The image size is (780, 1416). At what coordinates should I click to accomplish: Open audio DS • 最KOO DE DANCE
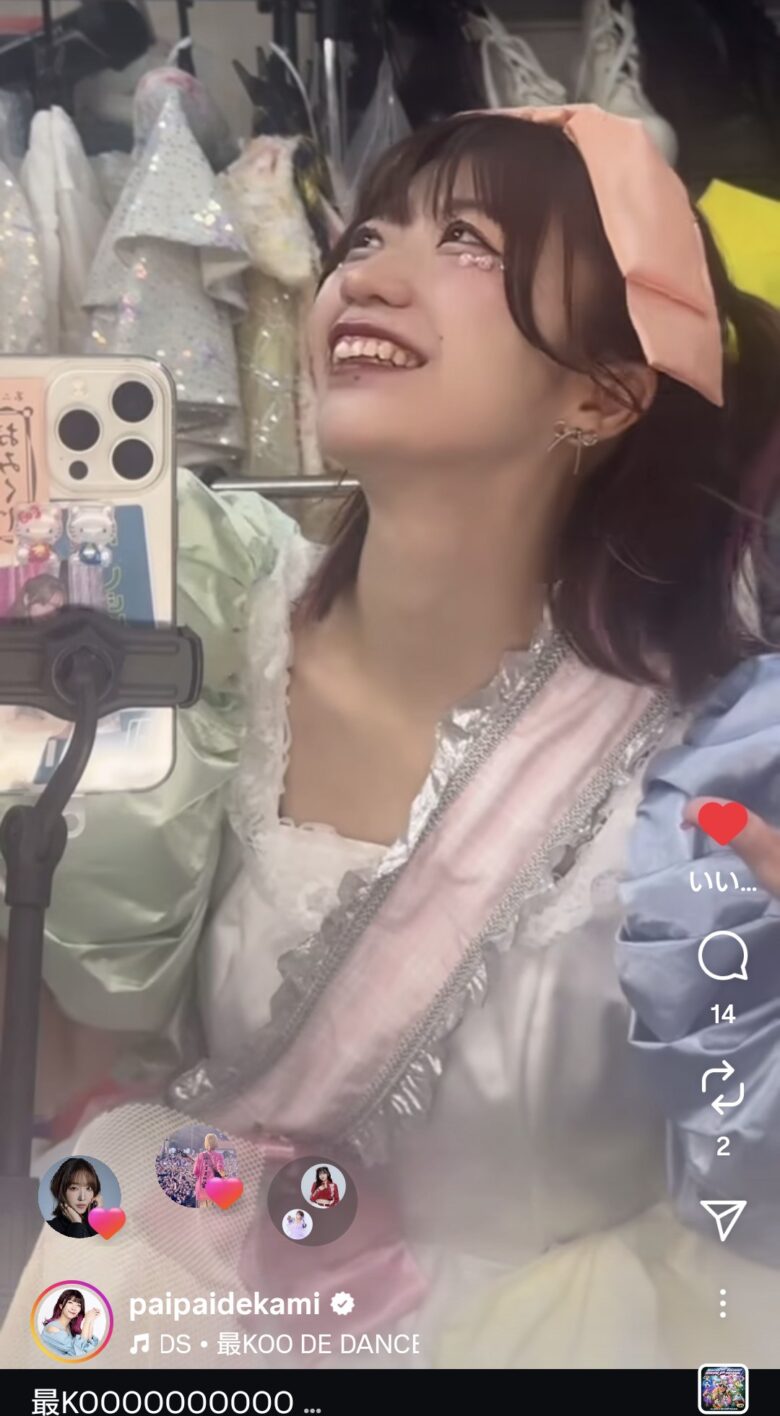point(275,1344)
